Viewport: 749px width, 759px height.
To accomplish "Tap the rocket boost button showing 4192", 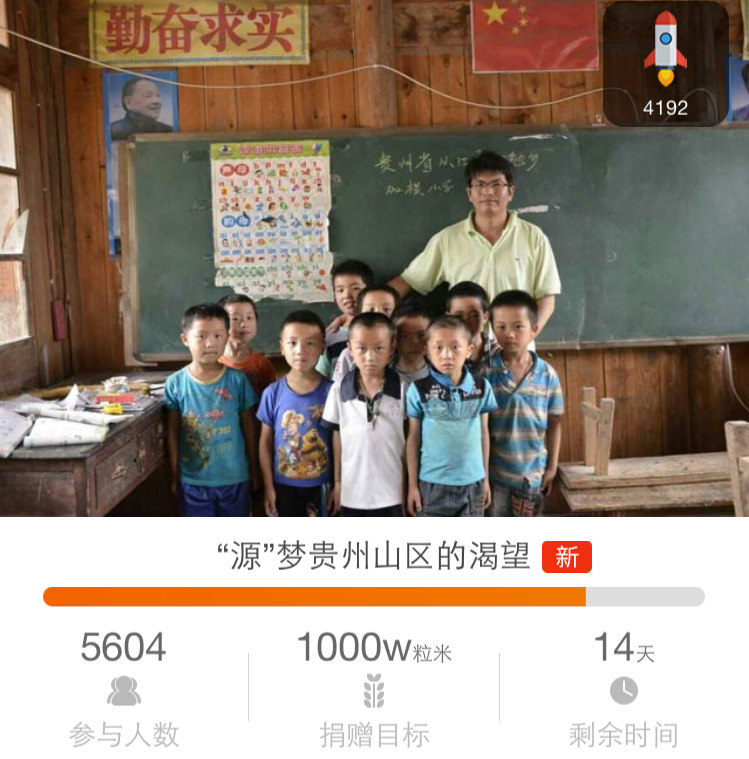I will [665, 64].
